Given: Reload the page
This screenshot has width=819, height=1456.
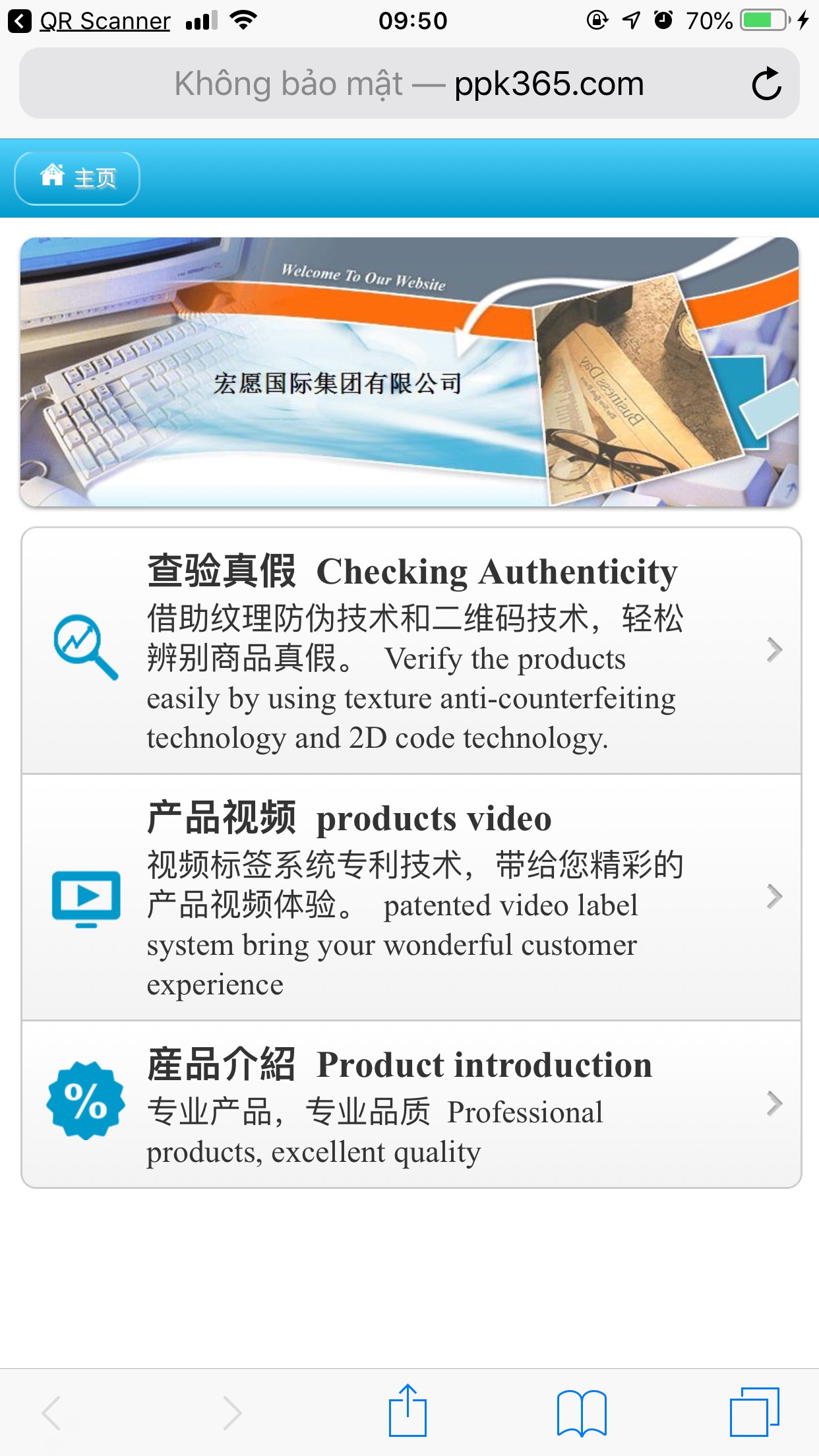Looking at the screenshot, I should tap(766, 84).
